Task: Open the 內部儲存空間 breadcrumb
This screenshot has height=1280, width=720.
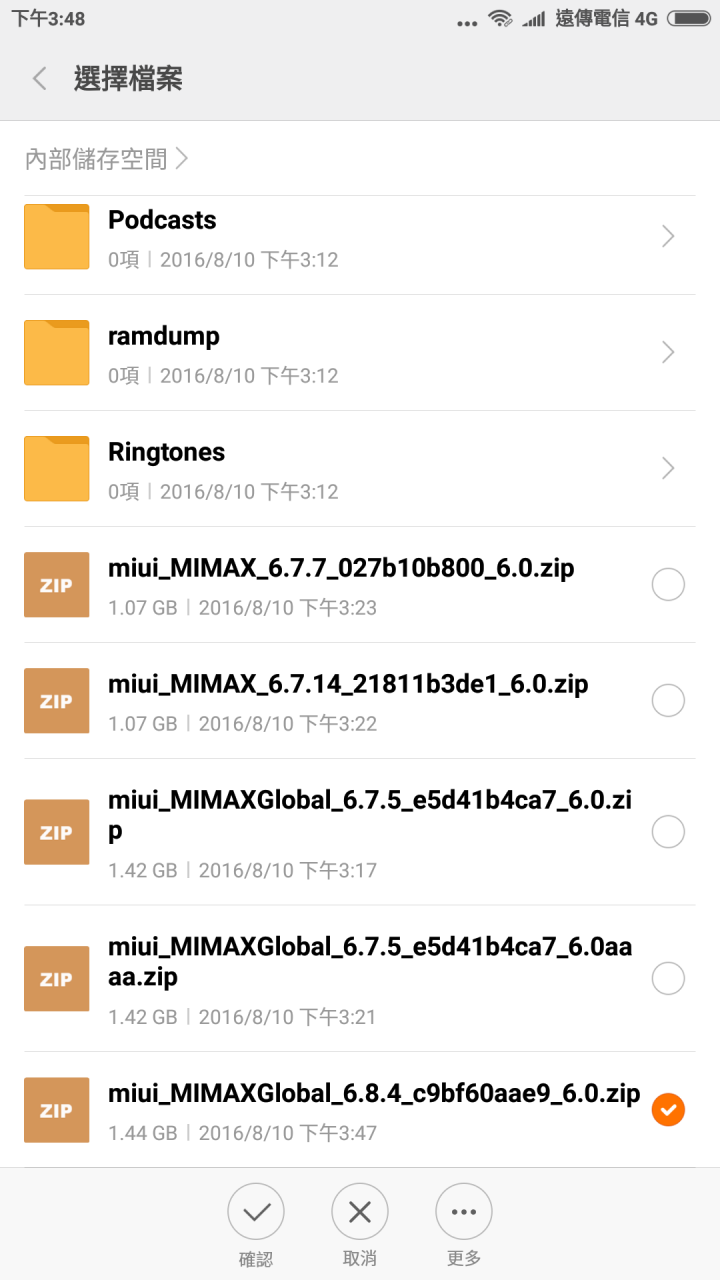Action: pos(106,159)
